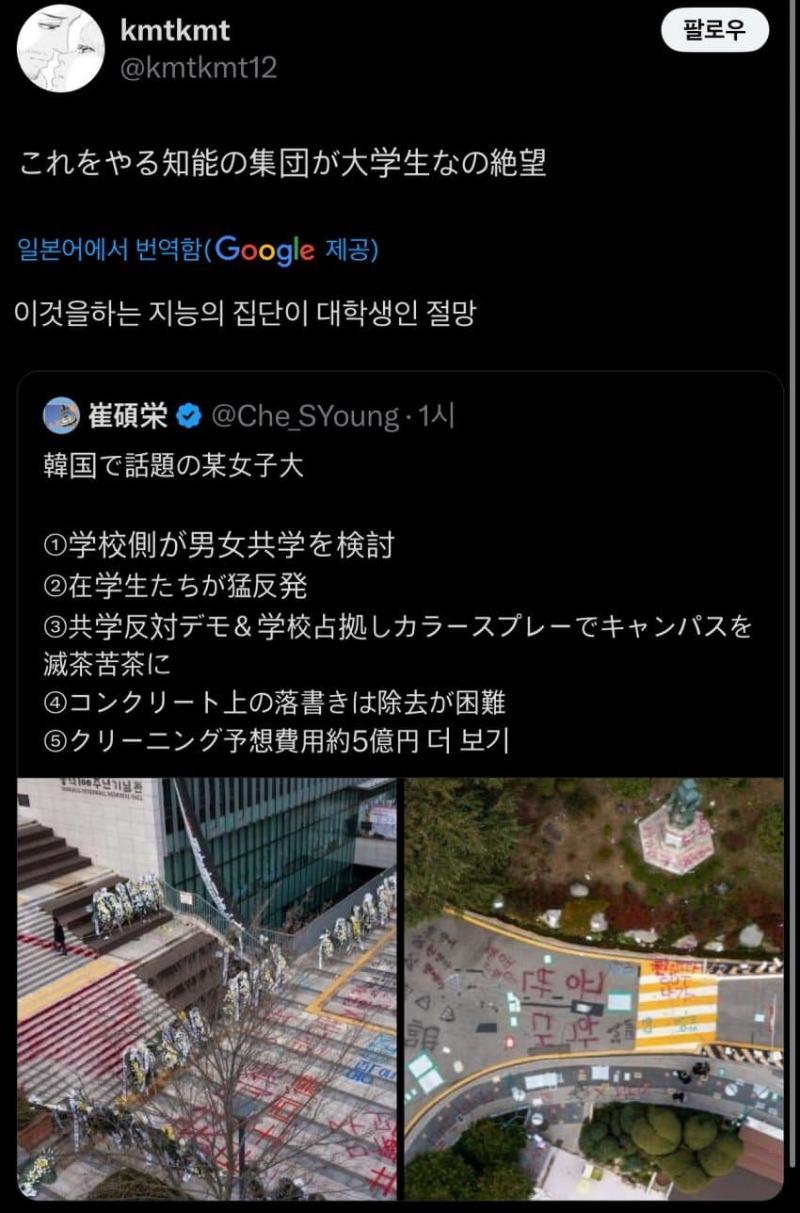Open kmtkmt's profile picture

click(61, 48)
